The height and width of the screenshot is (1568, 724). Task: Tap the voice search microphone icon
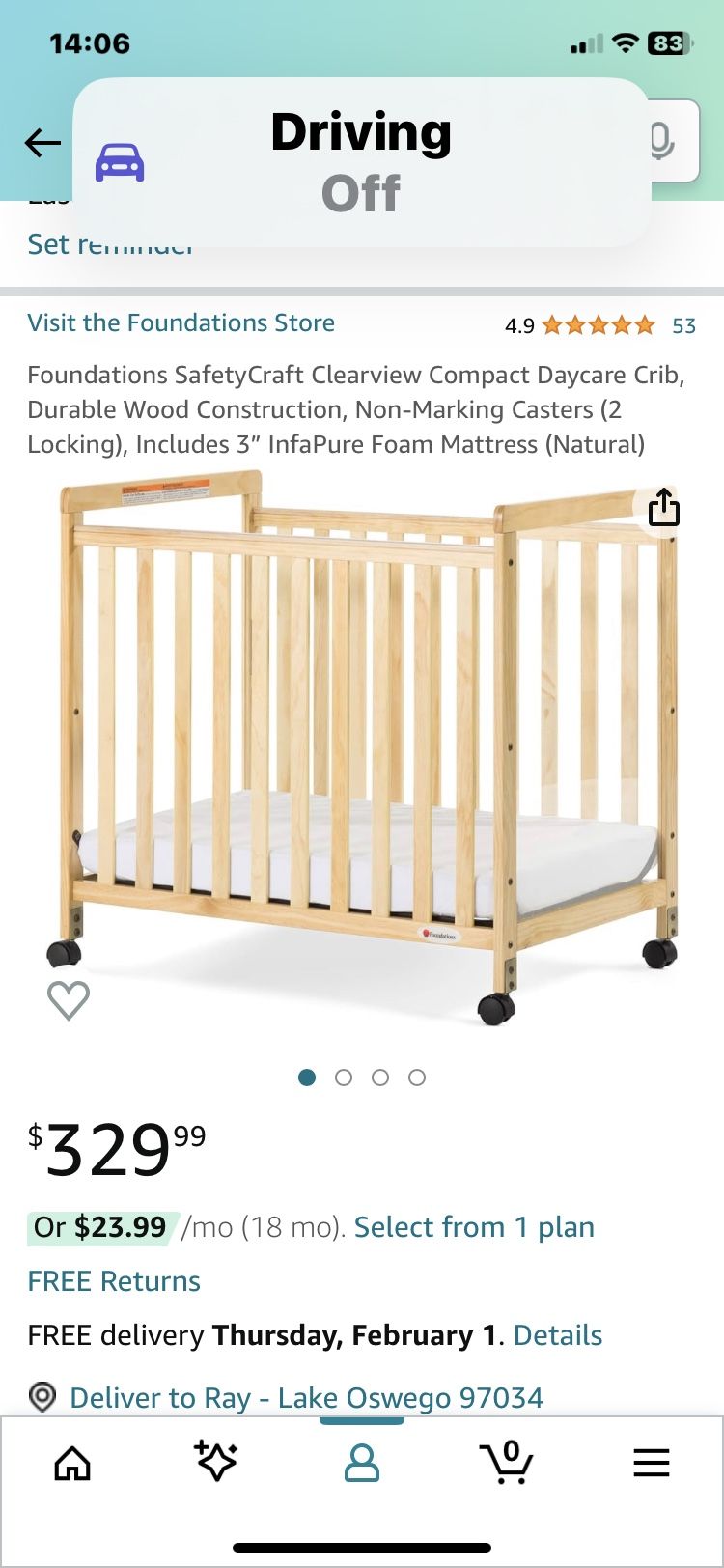click(659, 142)
